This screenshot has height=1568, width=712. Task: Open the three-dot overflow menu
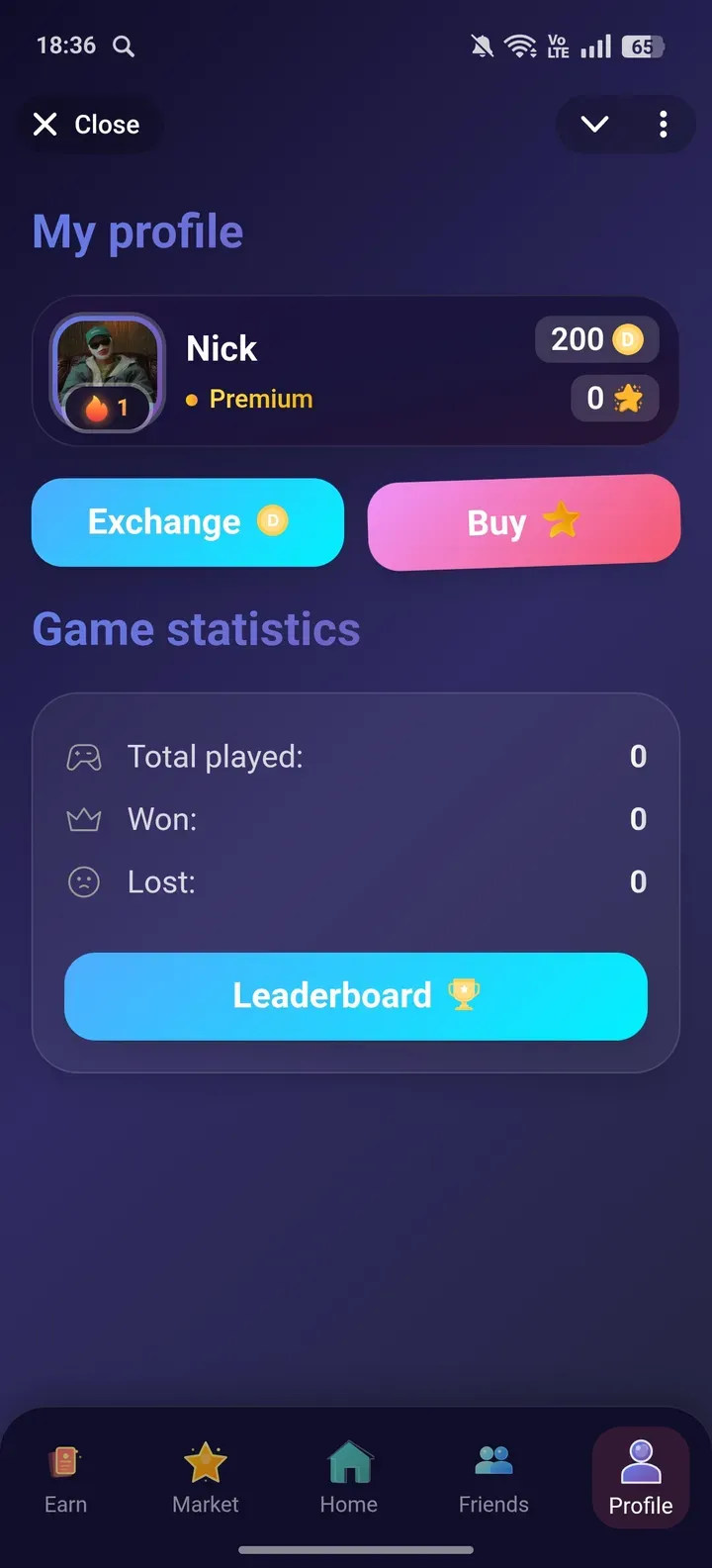(x=663, y=125)
